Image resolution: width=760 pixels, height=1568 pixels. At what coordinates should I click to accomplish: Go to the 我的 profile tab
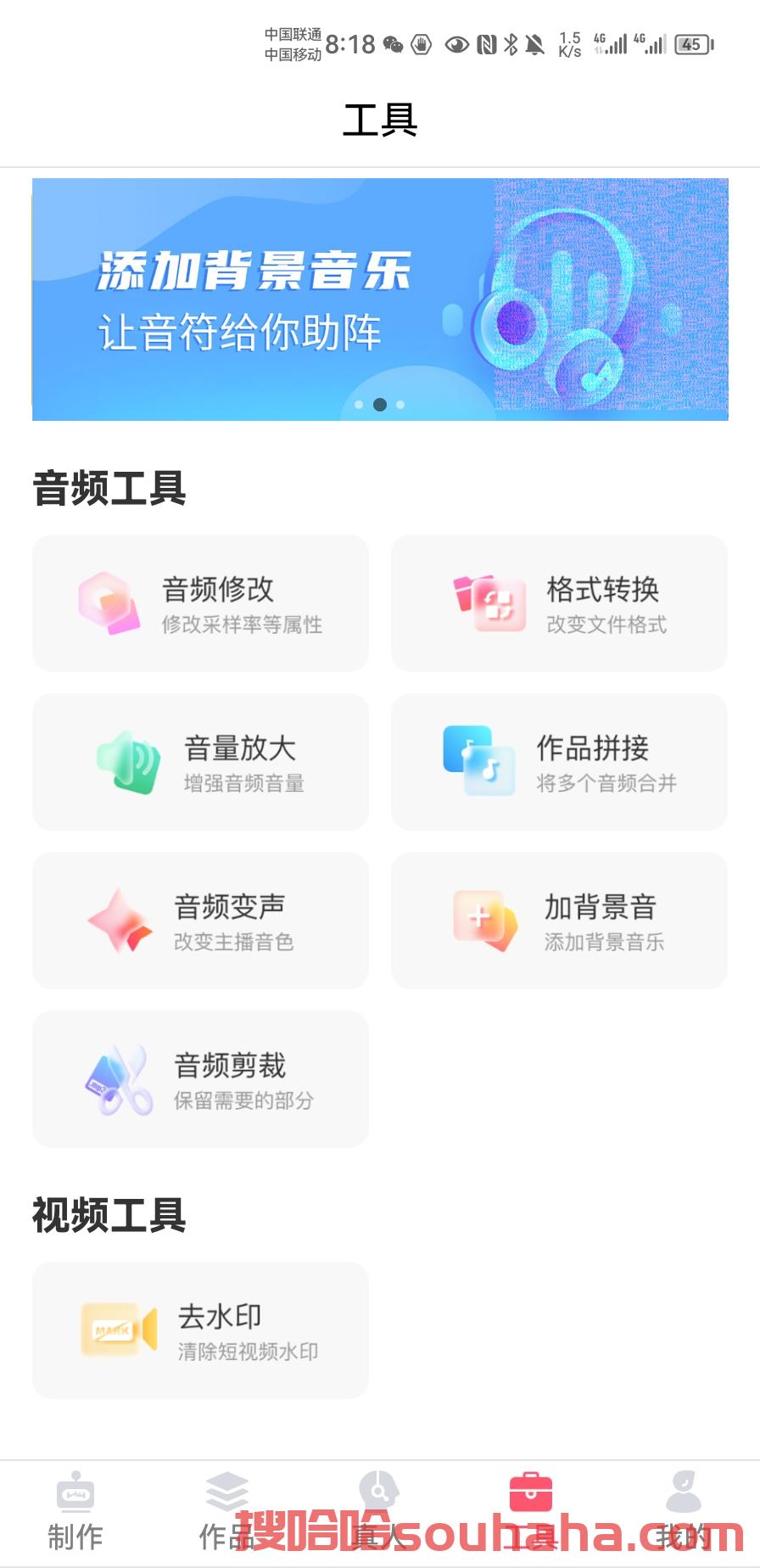click(x=684, y=1519)
